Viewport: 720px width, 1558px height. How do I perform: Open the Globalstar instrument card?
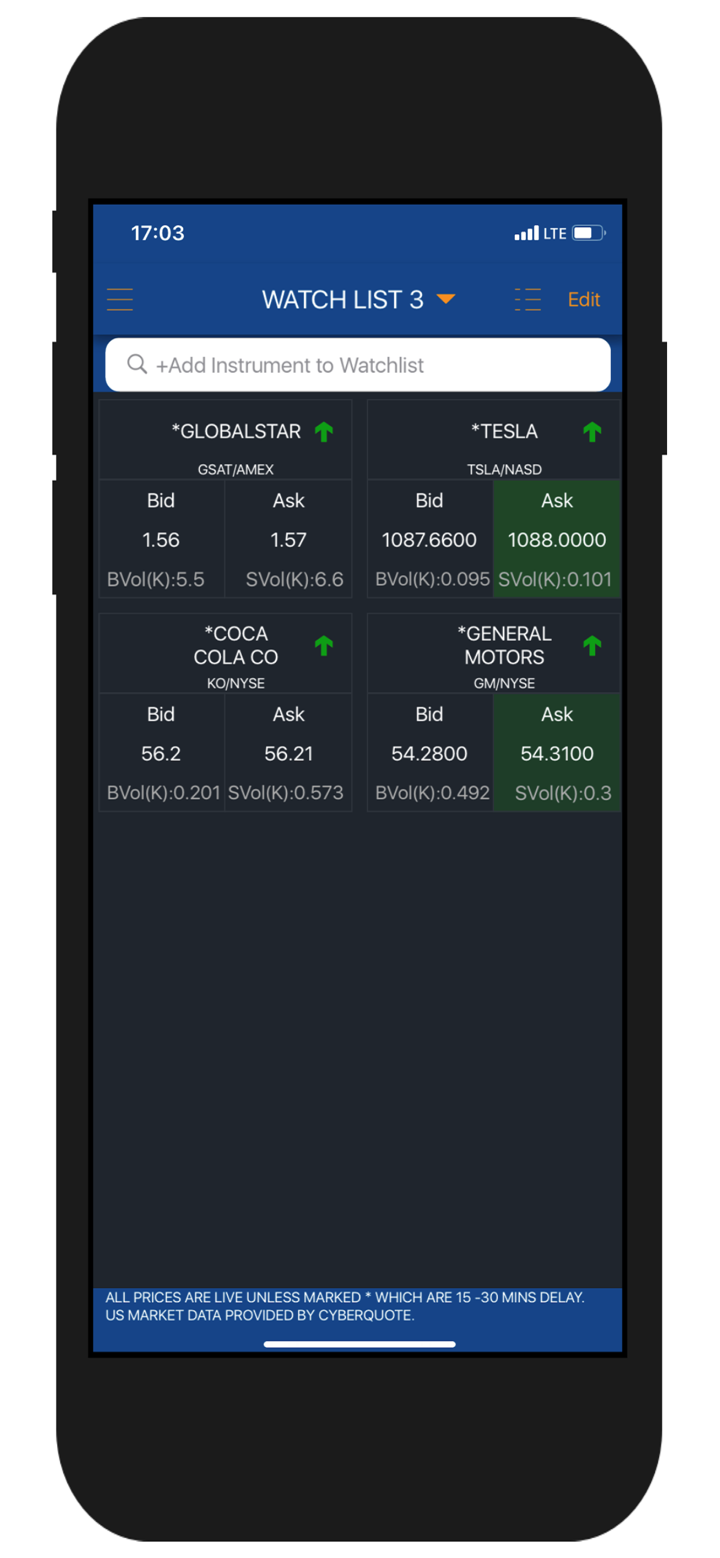click(236, 440)
